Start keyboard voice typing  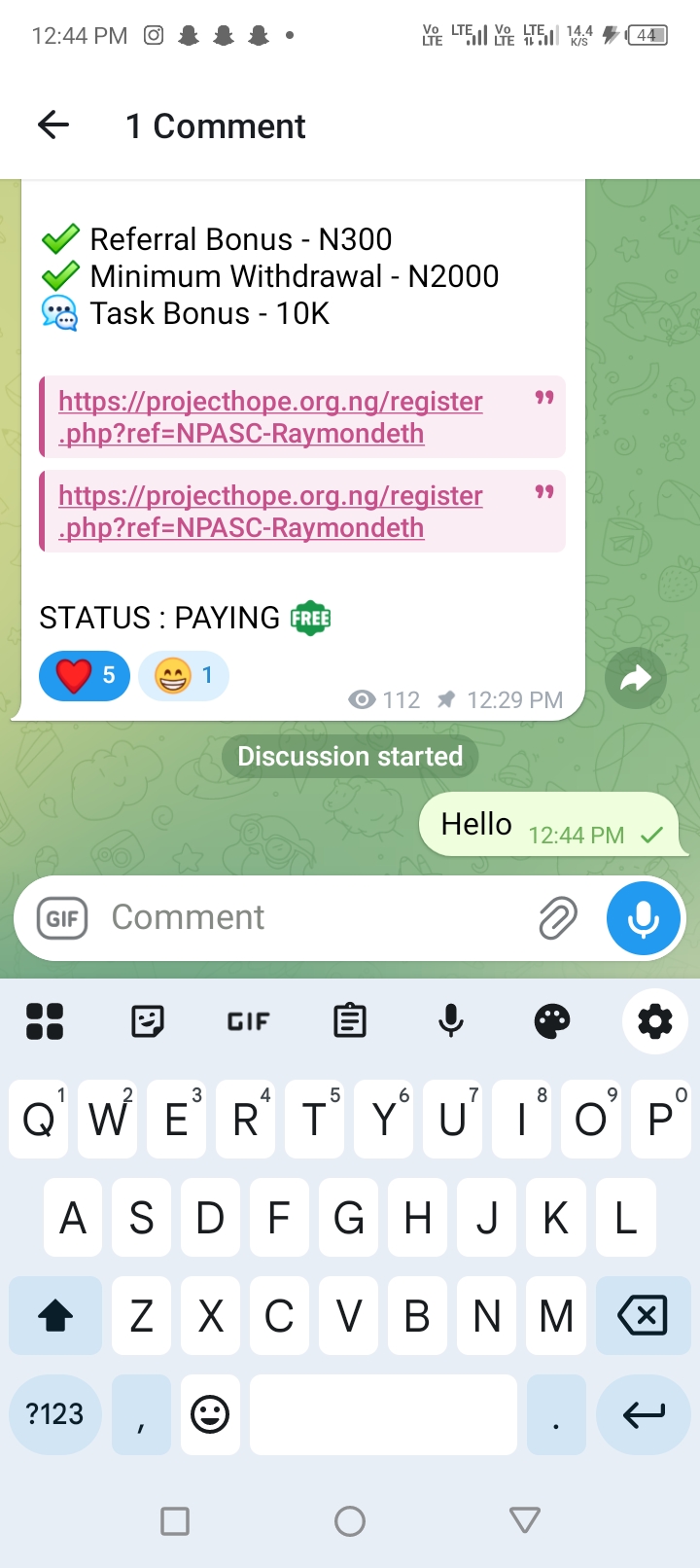(x=451, y=1021)
